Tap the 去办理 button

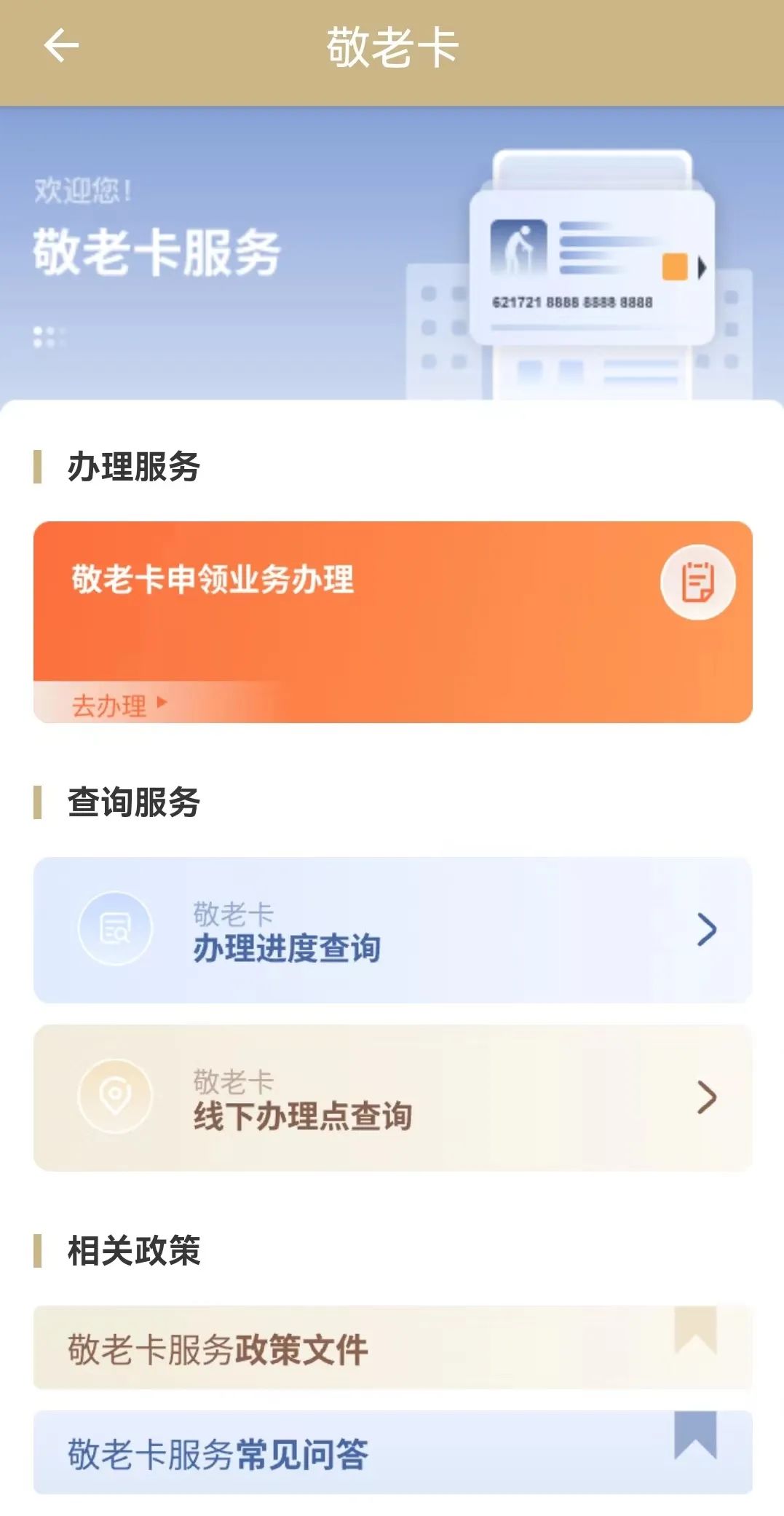pos(118,705)
